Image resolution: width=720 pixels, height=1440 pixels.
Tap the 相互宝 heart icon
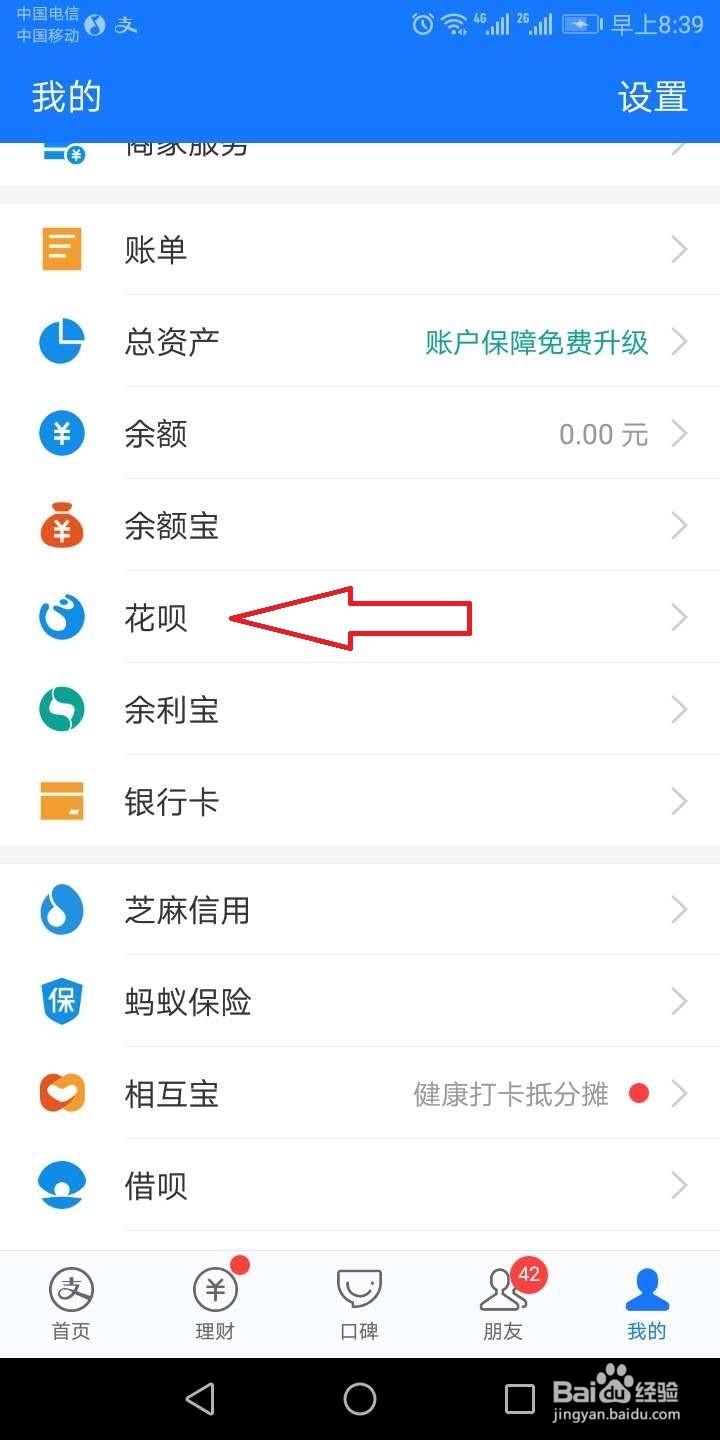tap(60, 1093)
